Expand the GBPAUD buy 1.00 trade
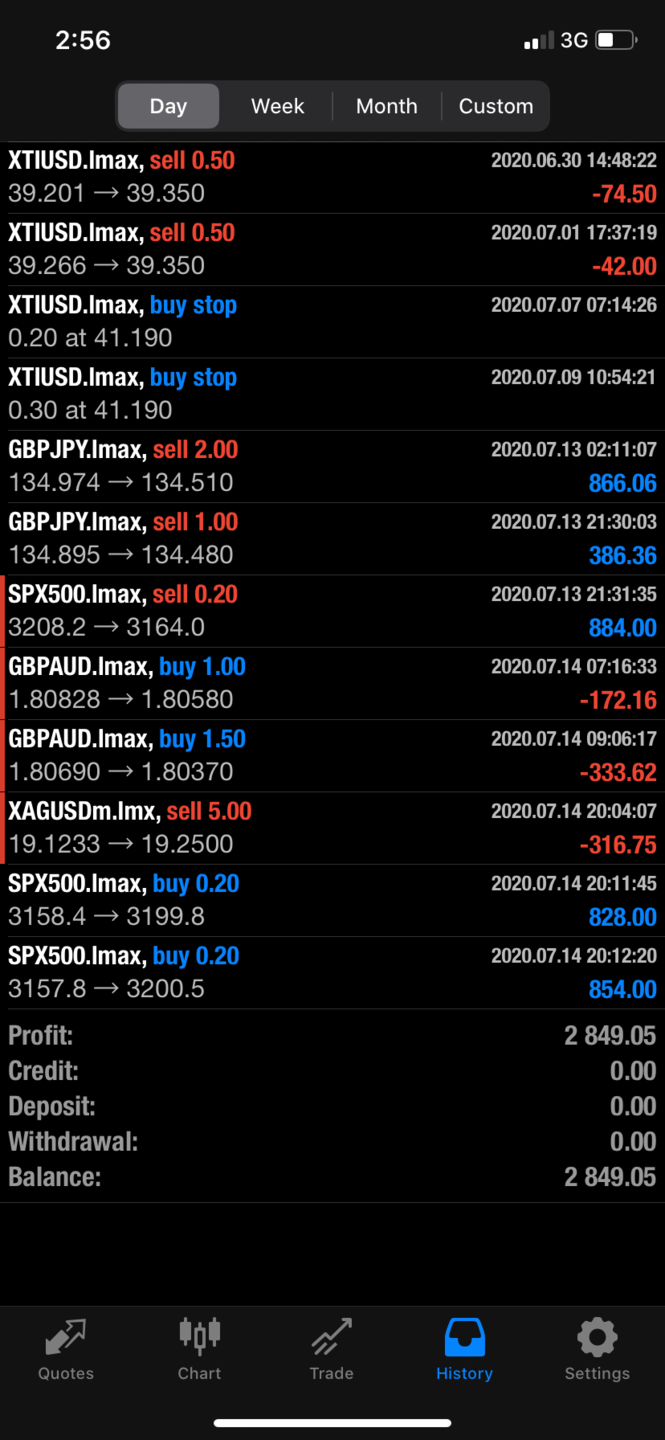 pos(332,684)
